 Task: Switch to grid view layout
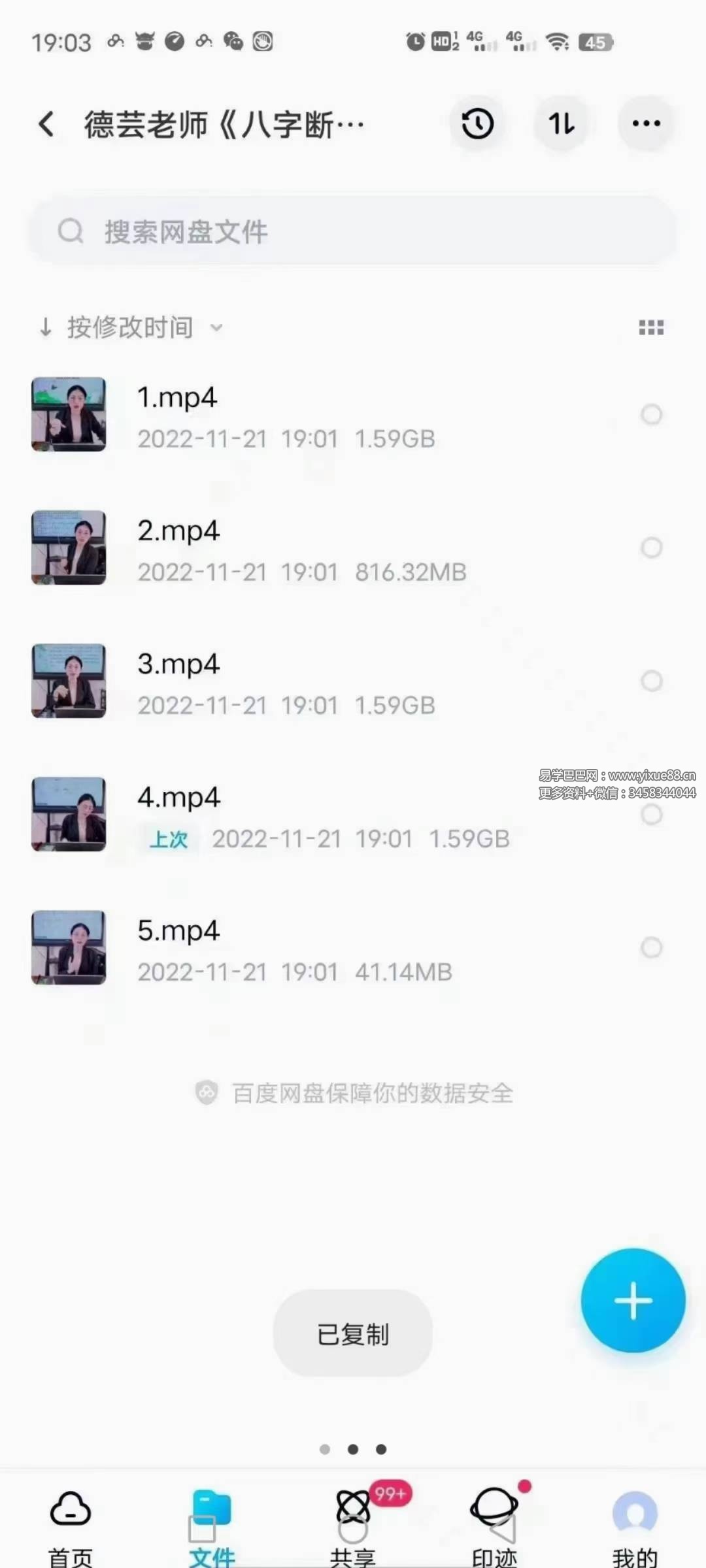click(x=651, y=327)
